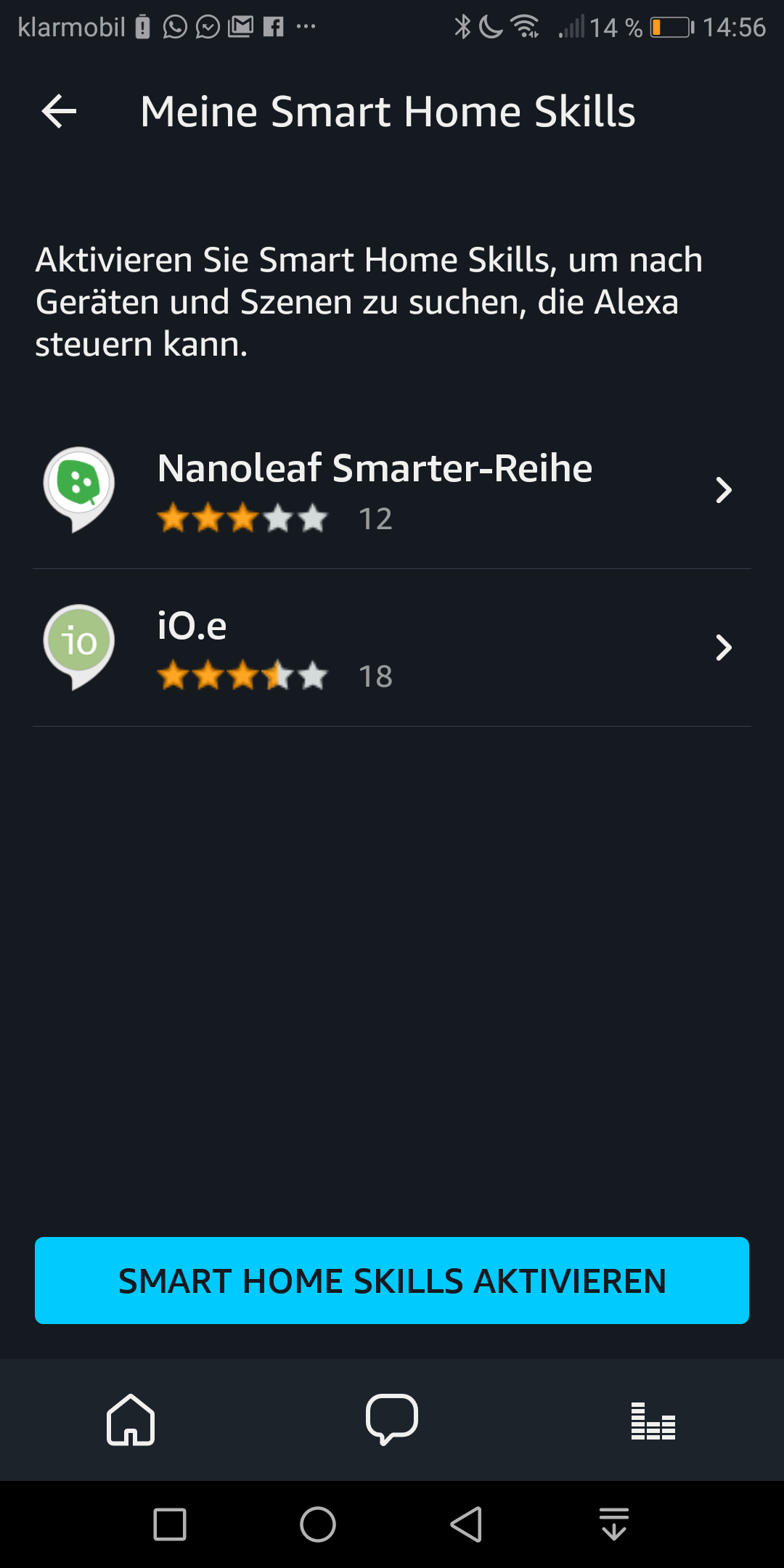Tap the system recent apps square

(x=170, y=1524)
